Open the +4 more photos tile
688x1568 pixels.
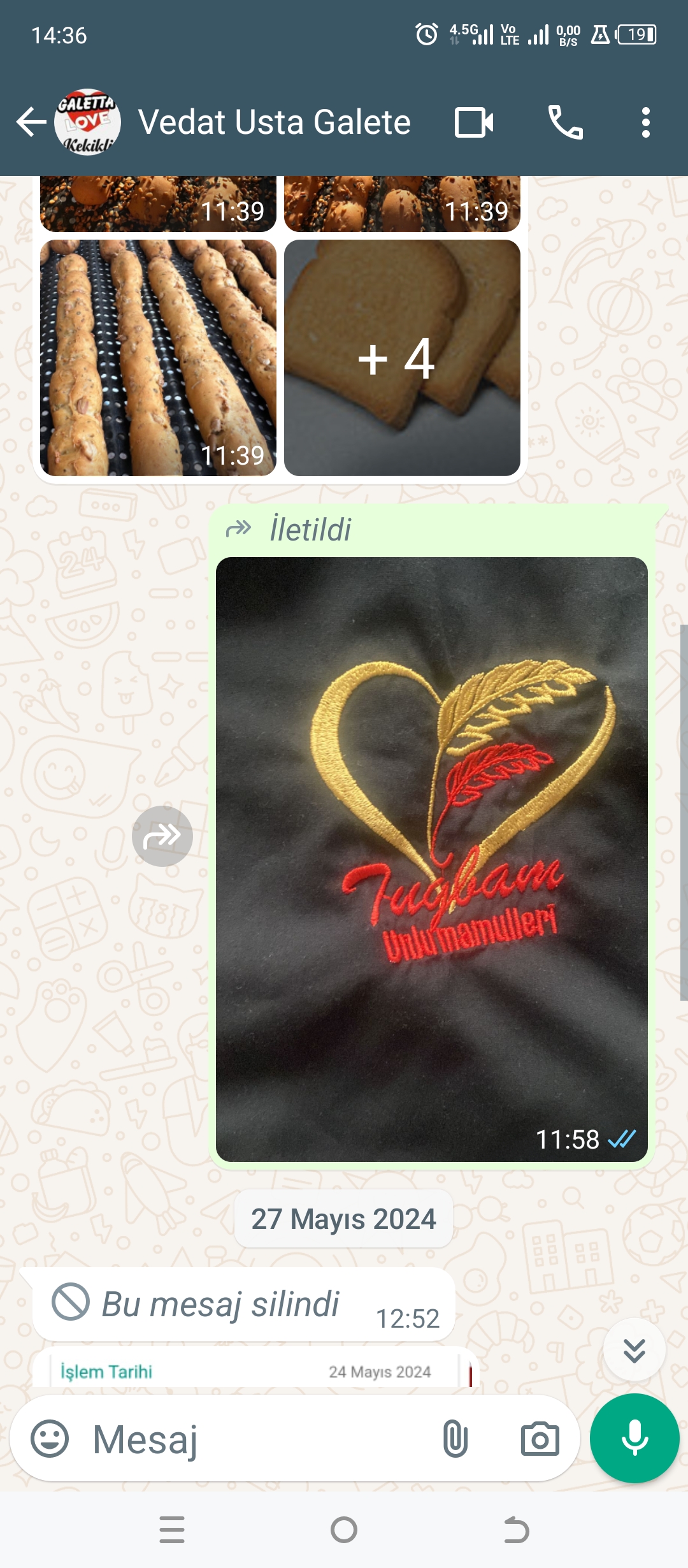(x=402, y=358)
